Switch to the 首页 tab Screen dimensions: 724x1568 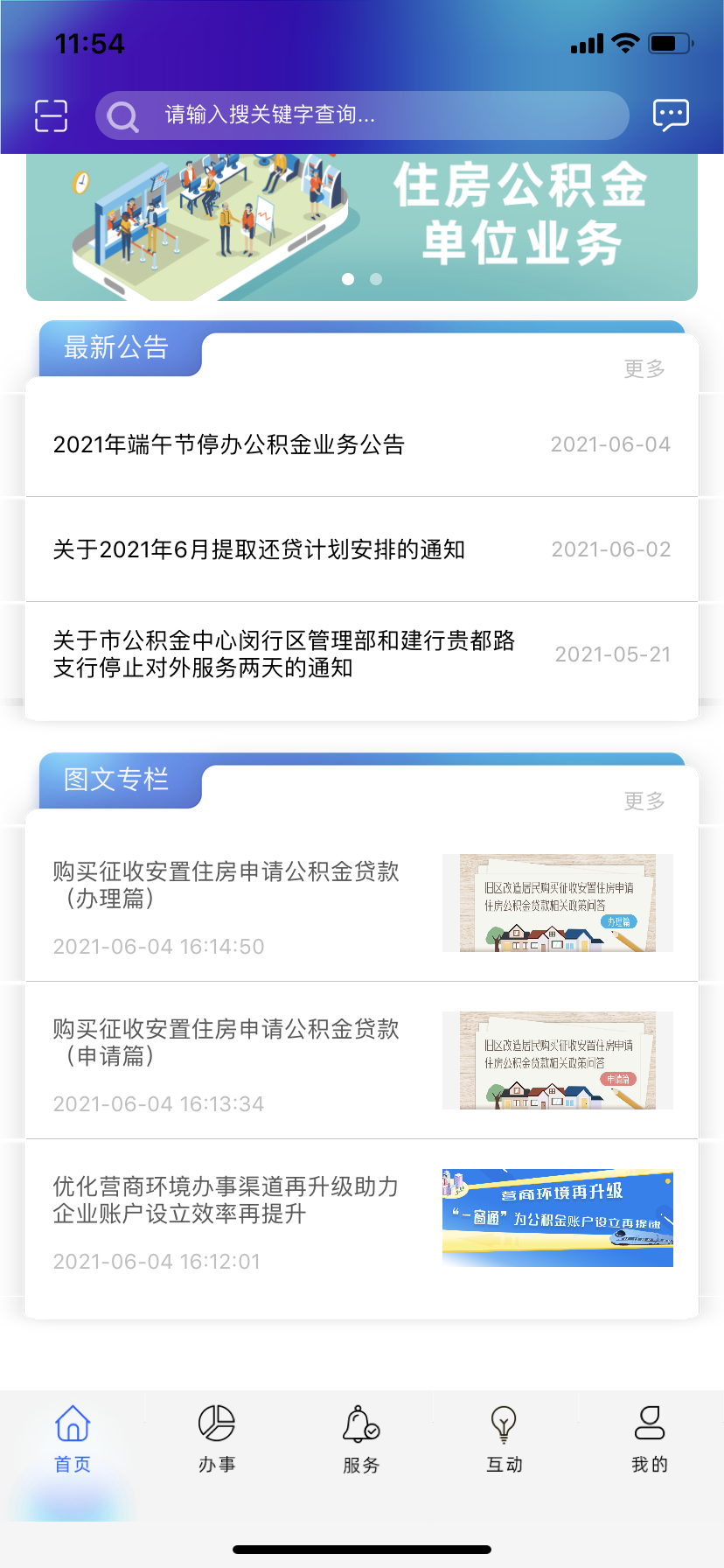[x=73, y=1439]
